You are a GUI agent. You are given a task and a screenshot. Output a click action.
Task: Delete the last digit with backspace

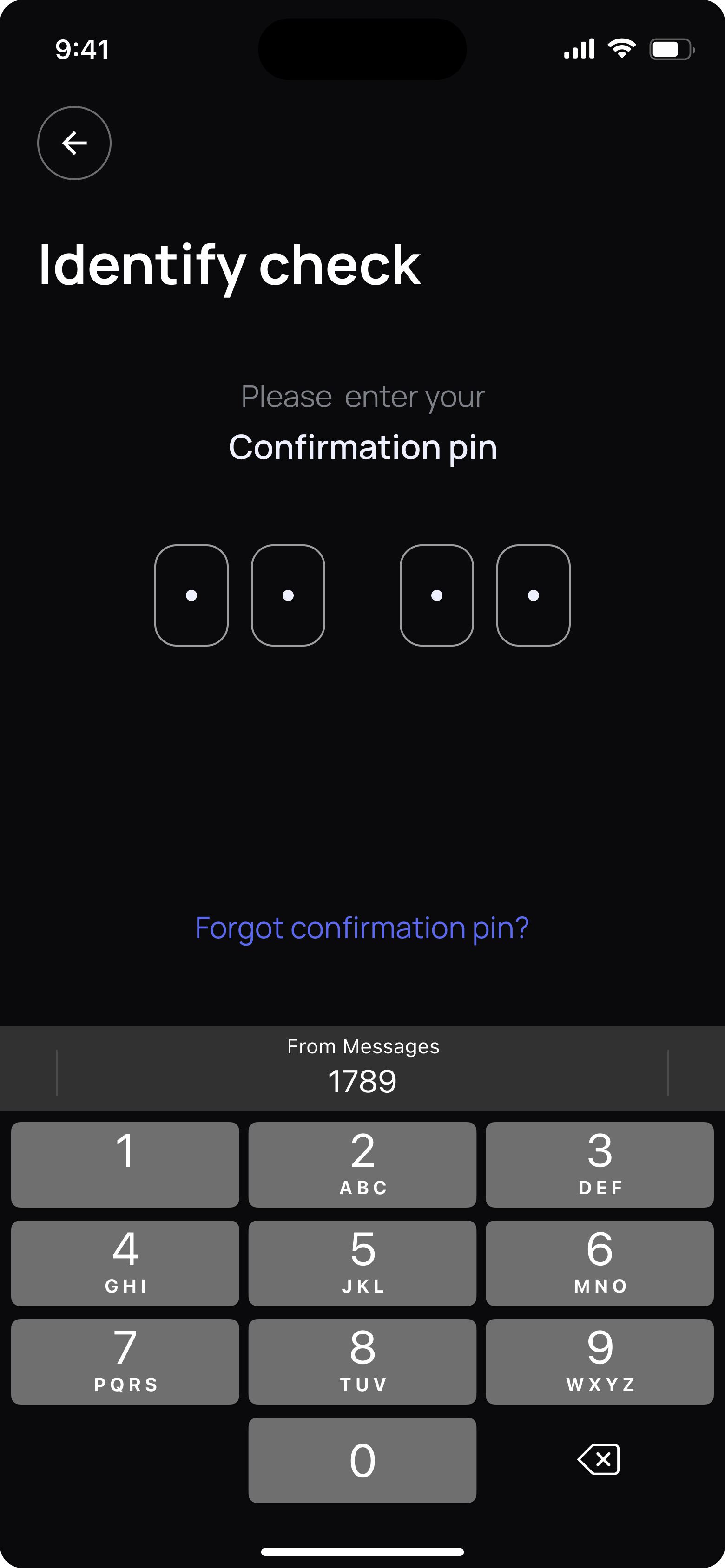pos(600,1459)
